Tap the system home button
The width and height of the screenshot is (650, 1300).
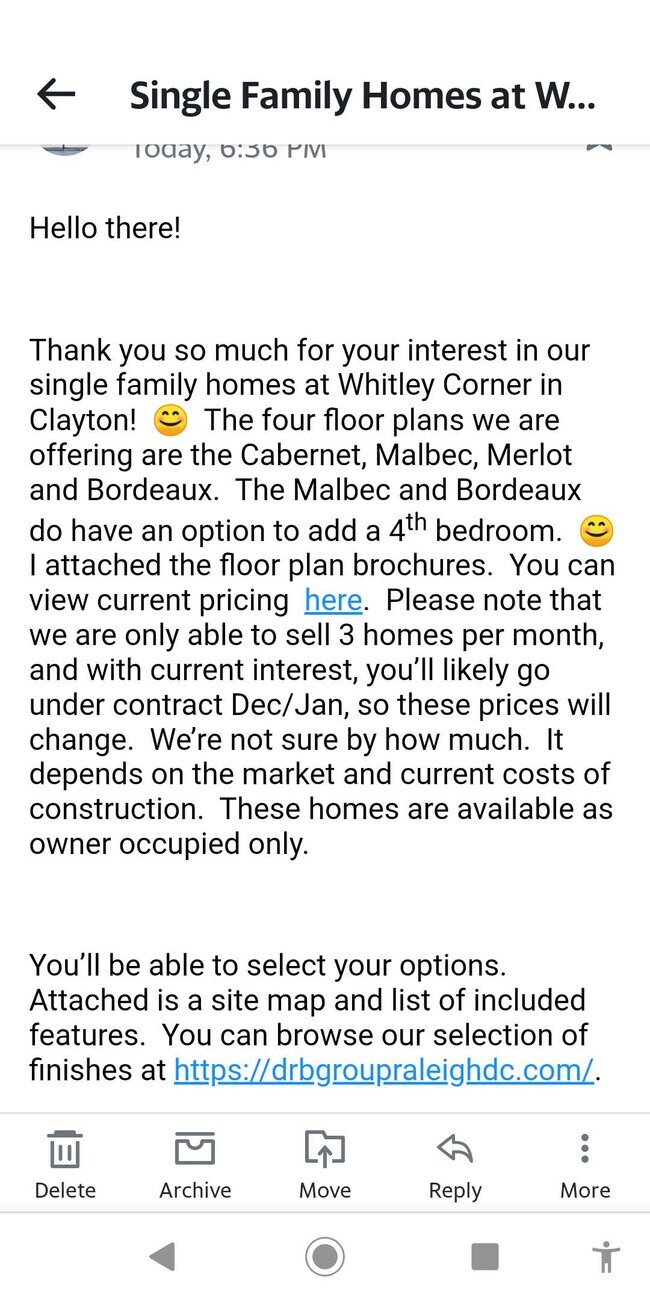click(325, 1256)
